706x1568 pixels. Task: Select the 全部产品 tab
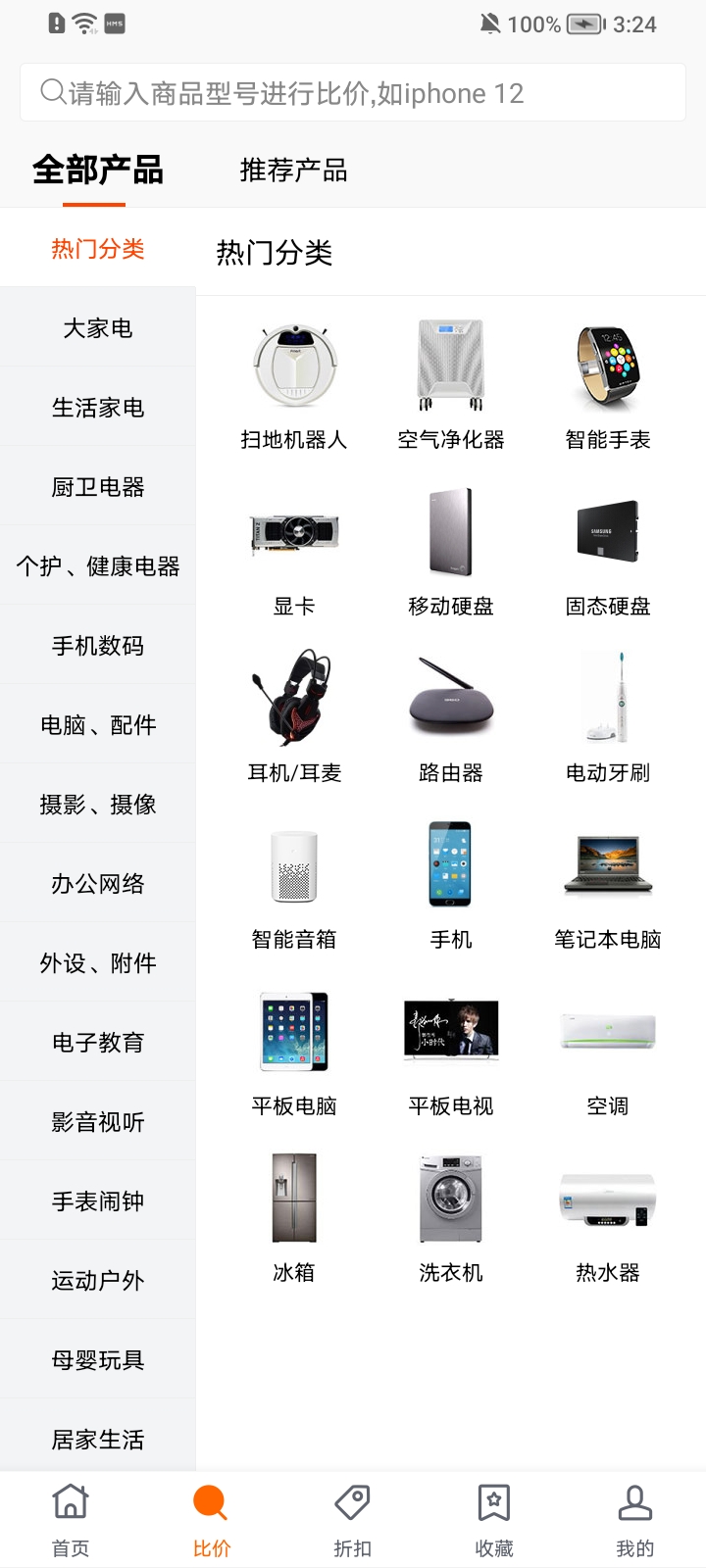(100, 171)
